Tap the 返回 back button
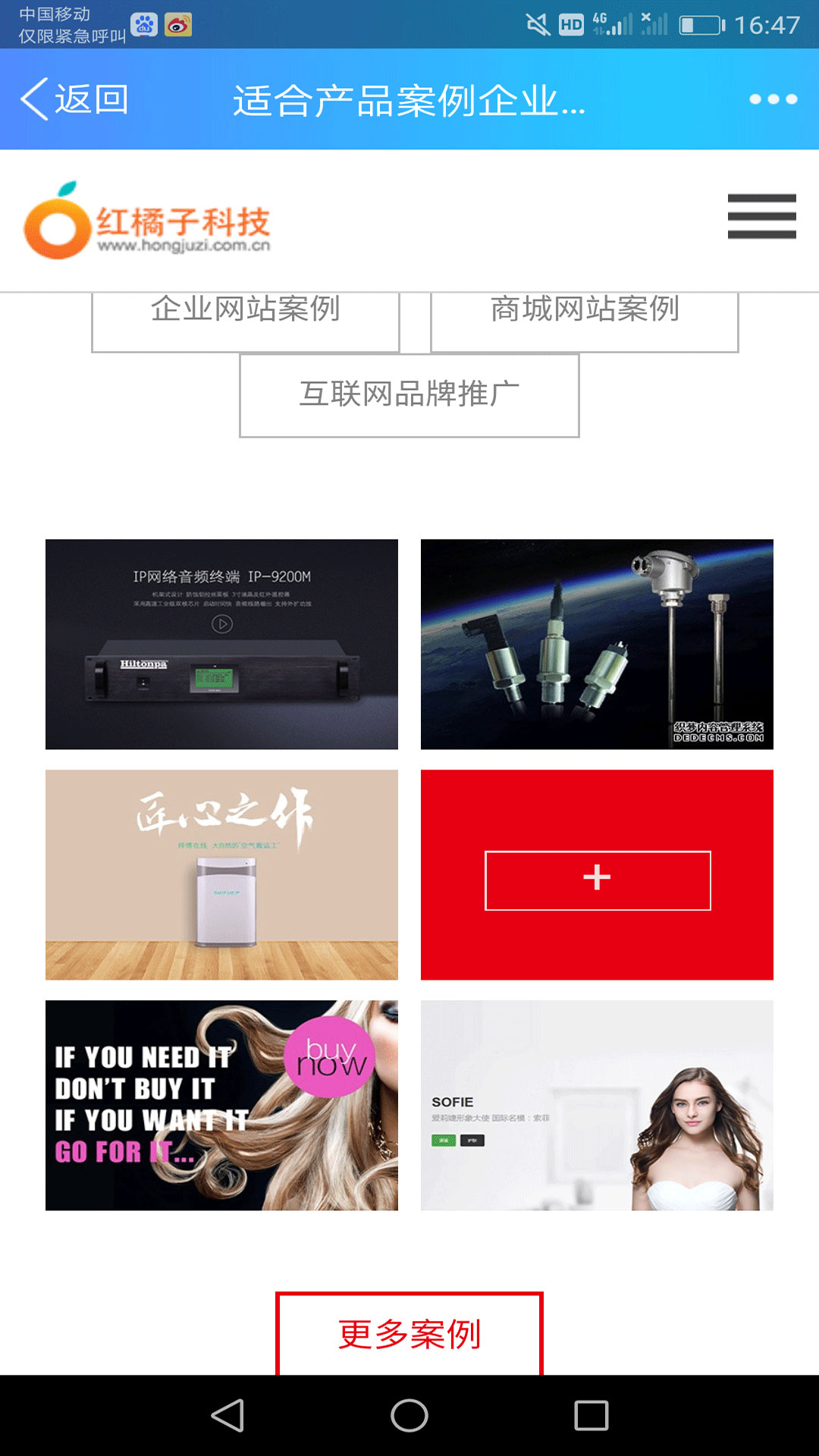819x1456 pixels. [74, 99]
